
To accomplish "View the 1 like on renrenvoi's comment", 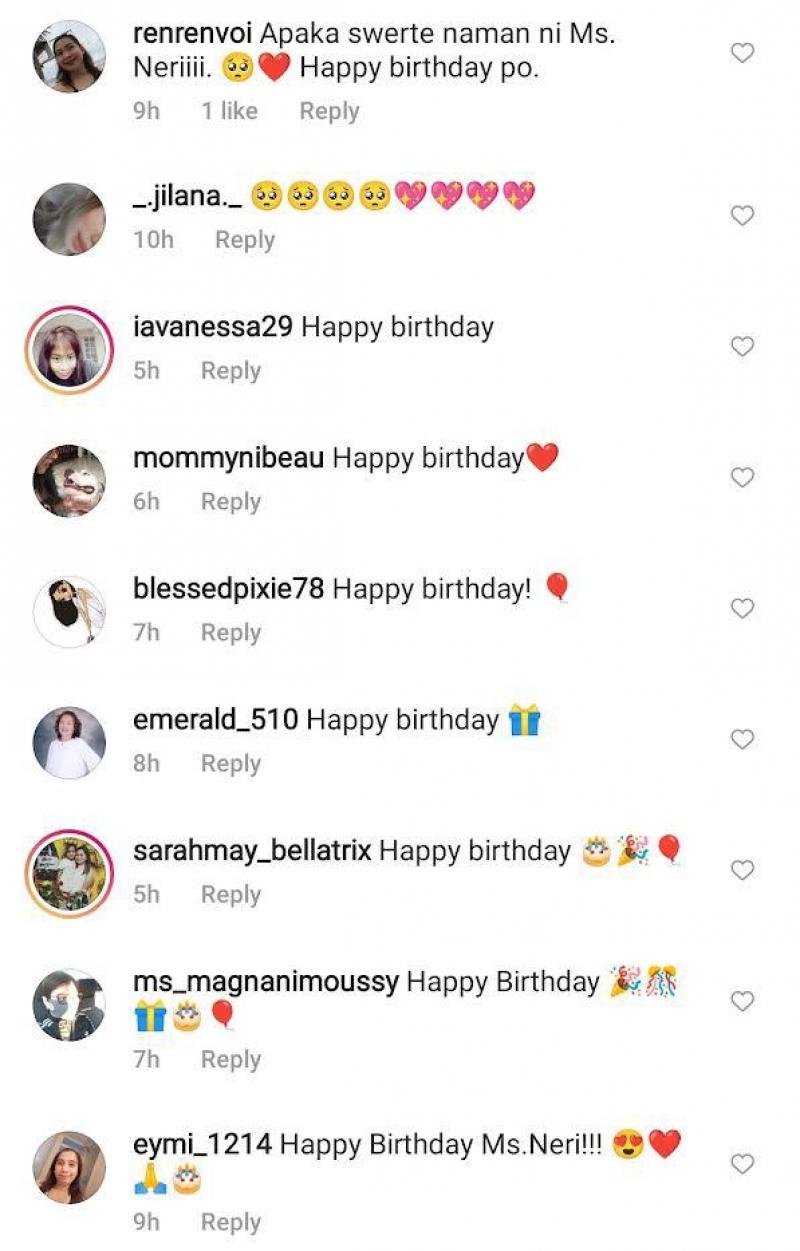I will (x=229, y=111).
